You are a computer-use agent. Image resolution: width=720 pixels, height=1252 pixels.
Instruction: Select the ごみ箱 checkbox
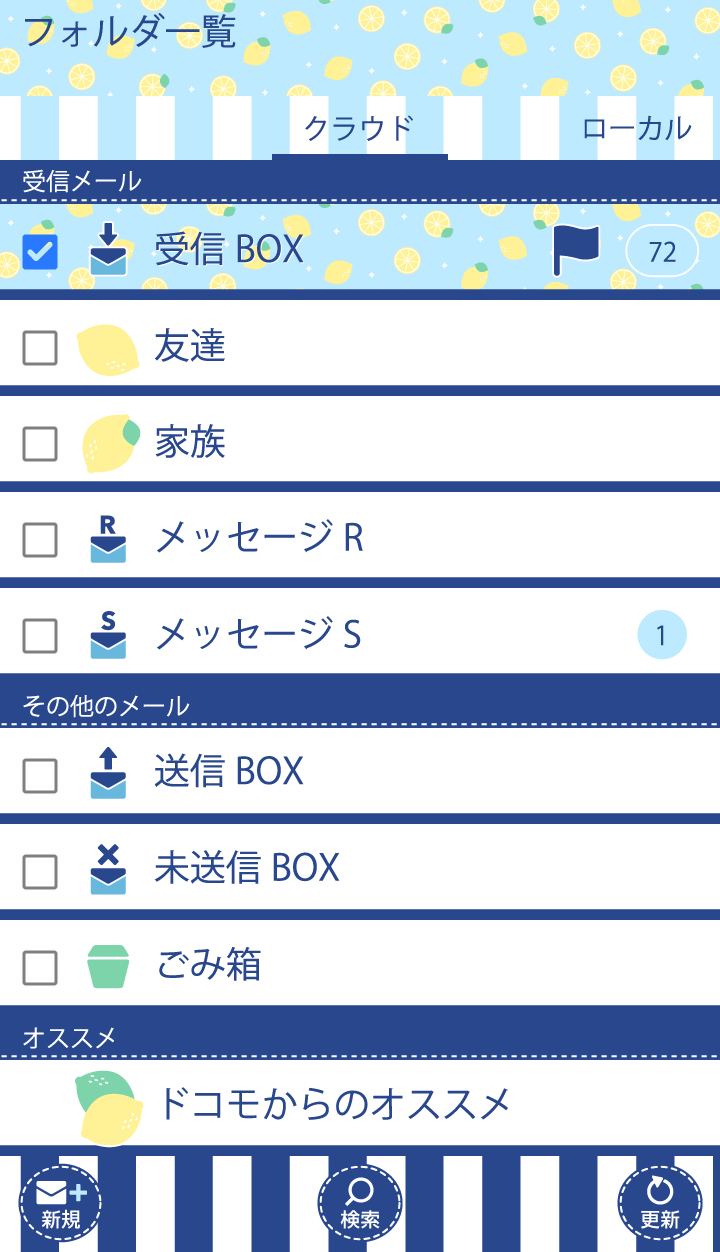tap(40, 967)
